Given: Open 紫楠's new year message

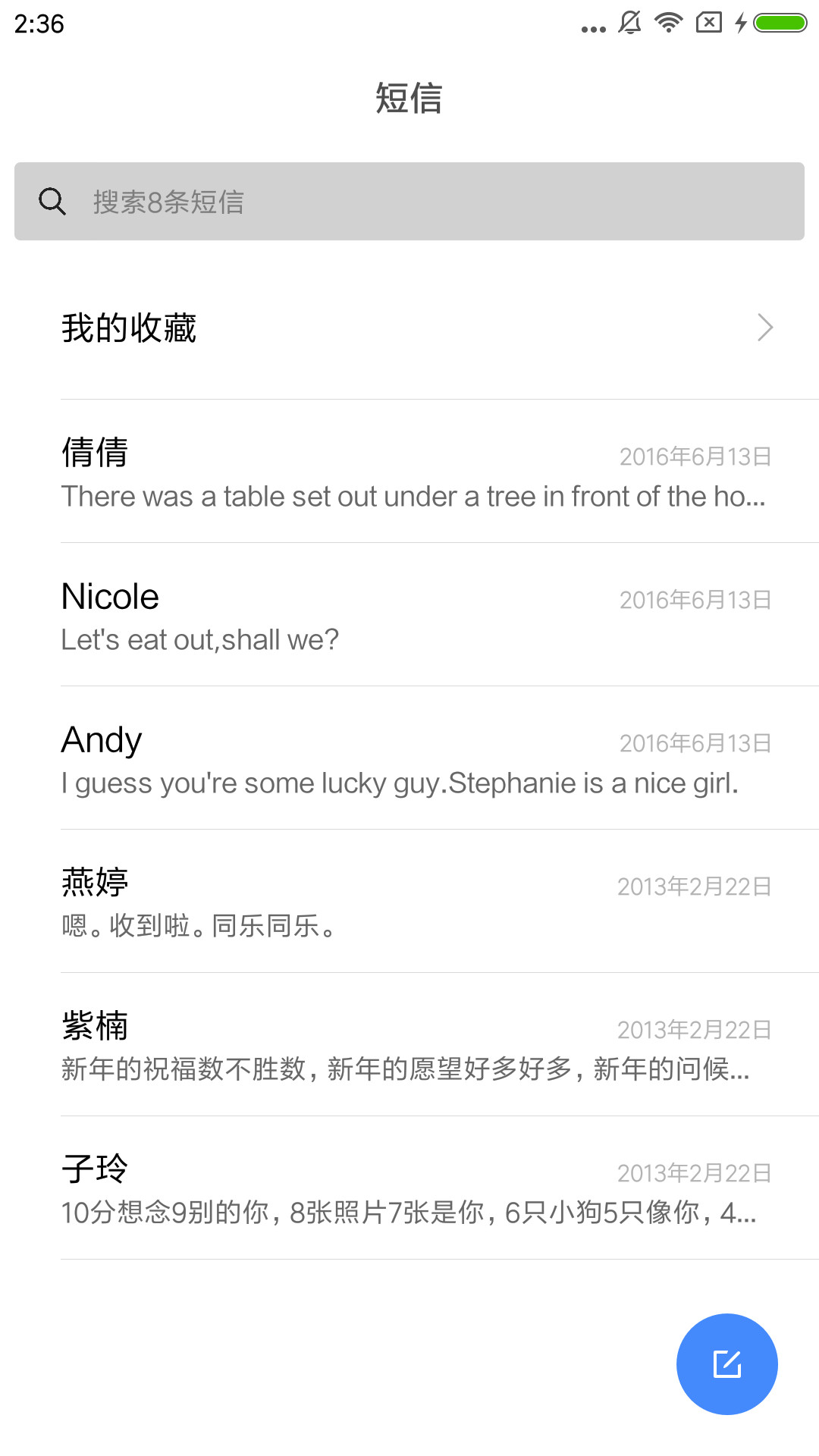Looking at the screenshot, I should (409, 1045).
